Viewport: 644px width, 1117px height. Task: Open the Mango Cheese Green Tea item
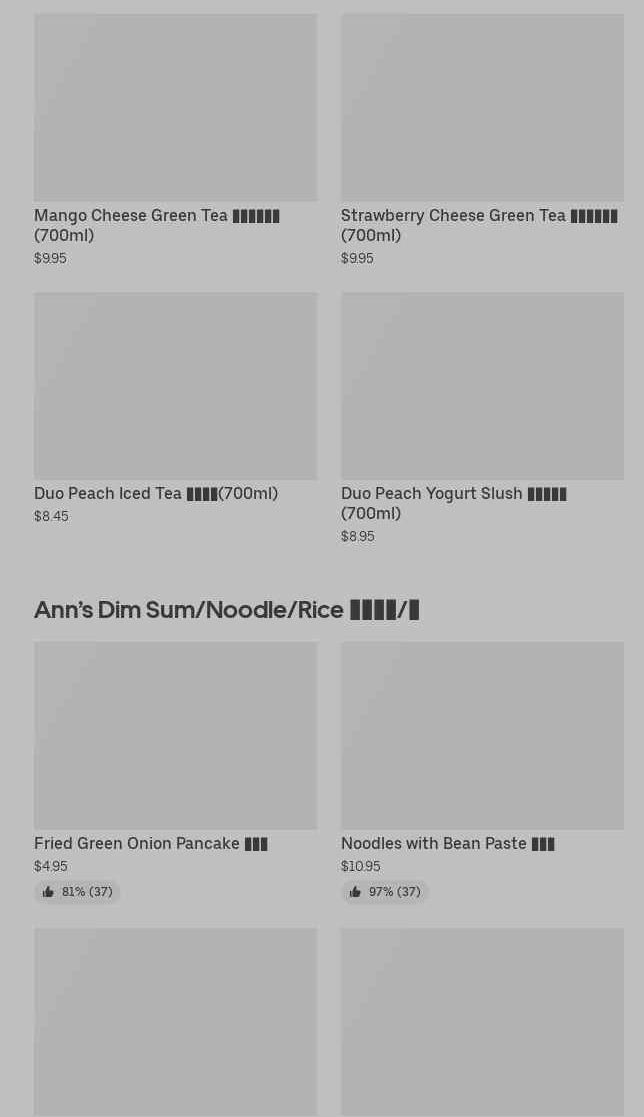point(175,140)
